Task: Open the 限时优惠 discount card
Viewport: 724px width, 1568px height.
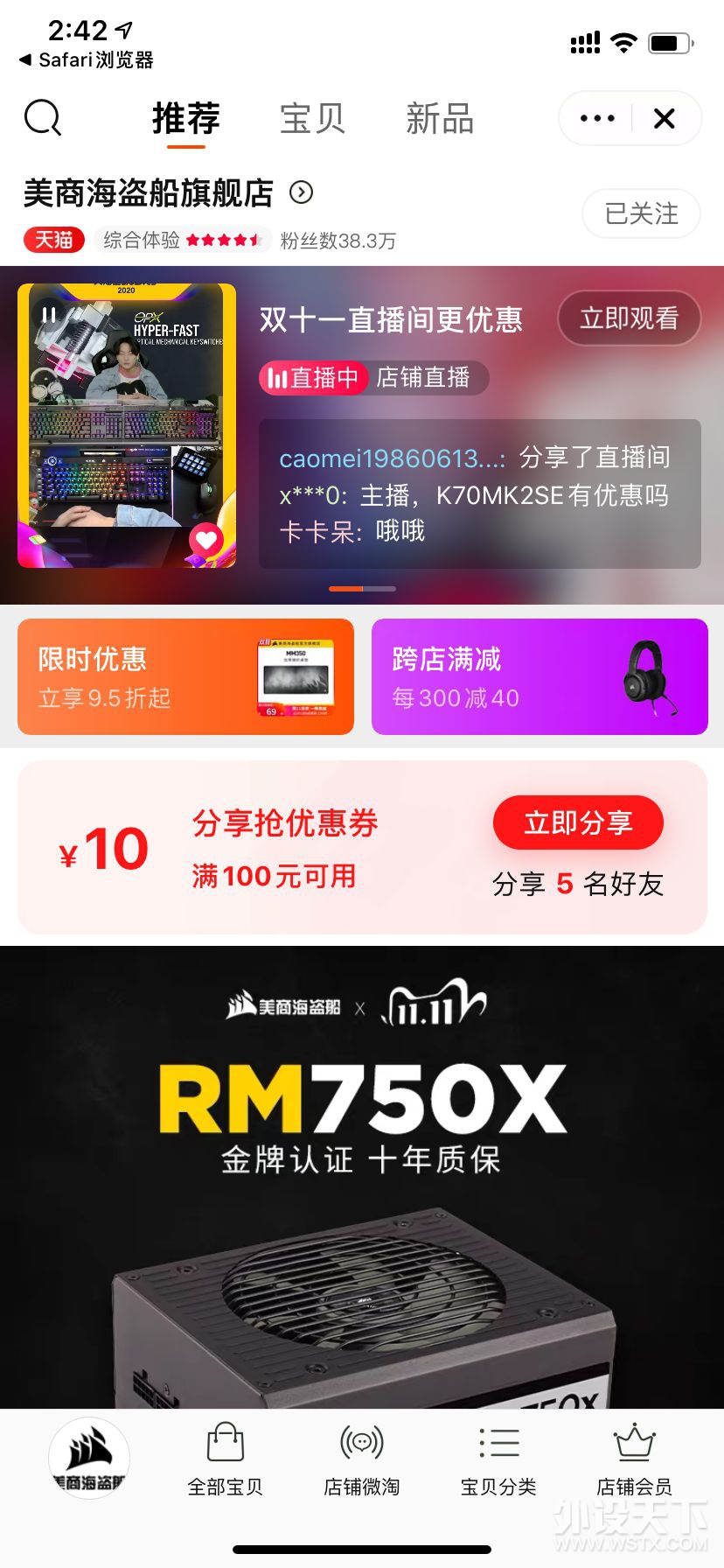Action: 185,676
